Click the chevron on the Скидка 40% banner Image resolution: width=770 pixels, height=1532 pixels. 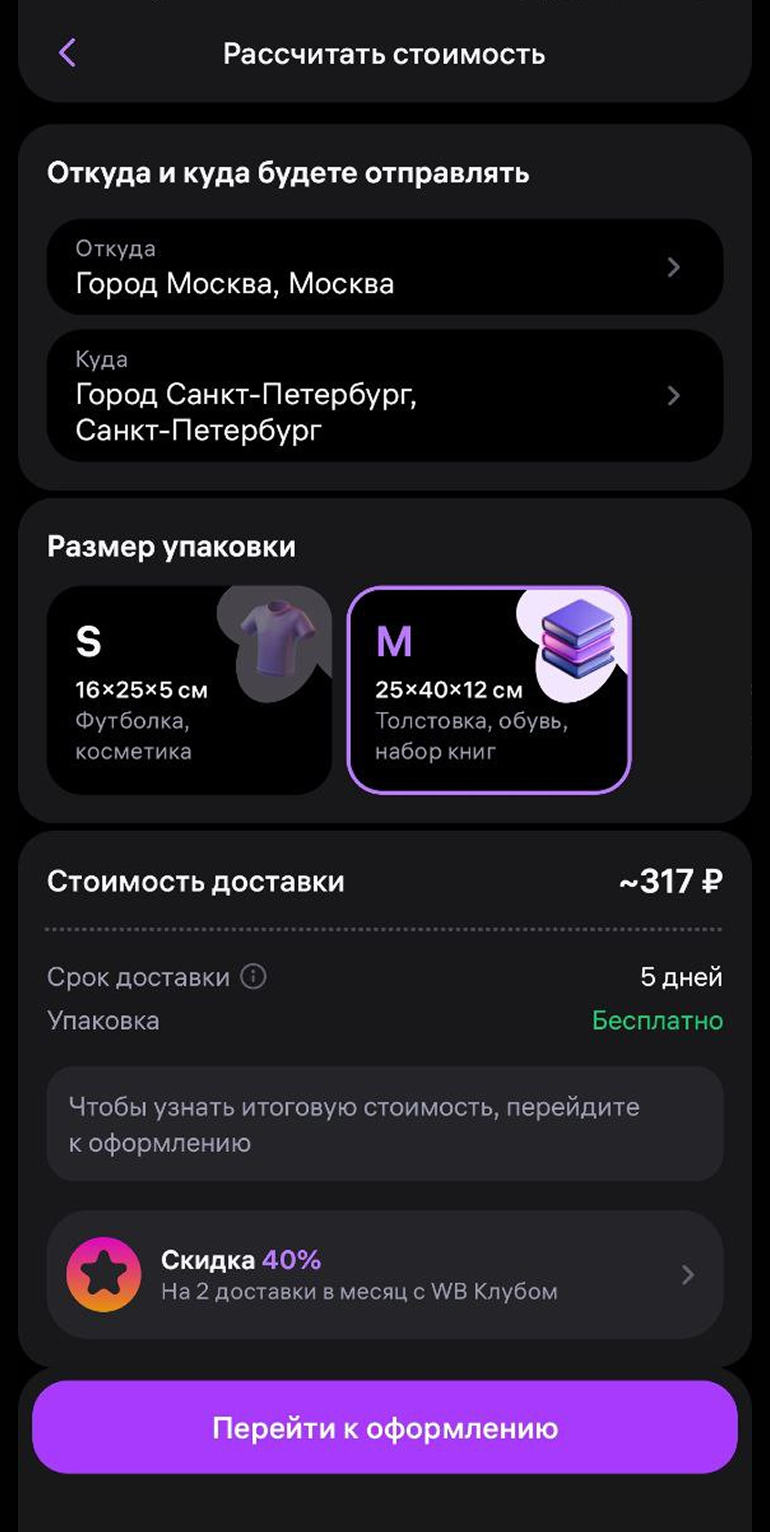tap(687, 1274)
